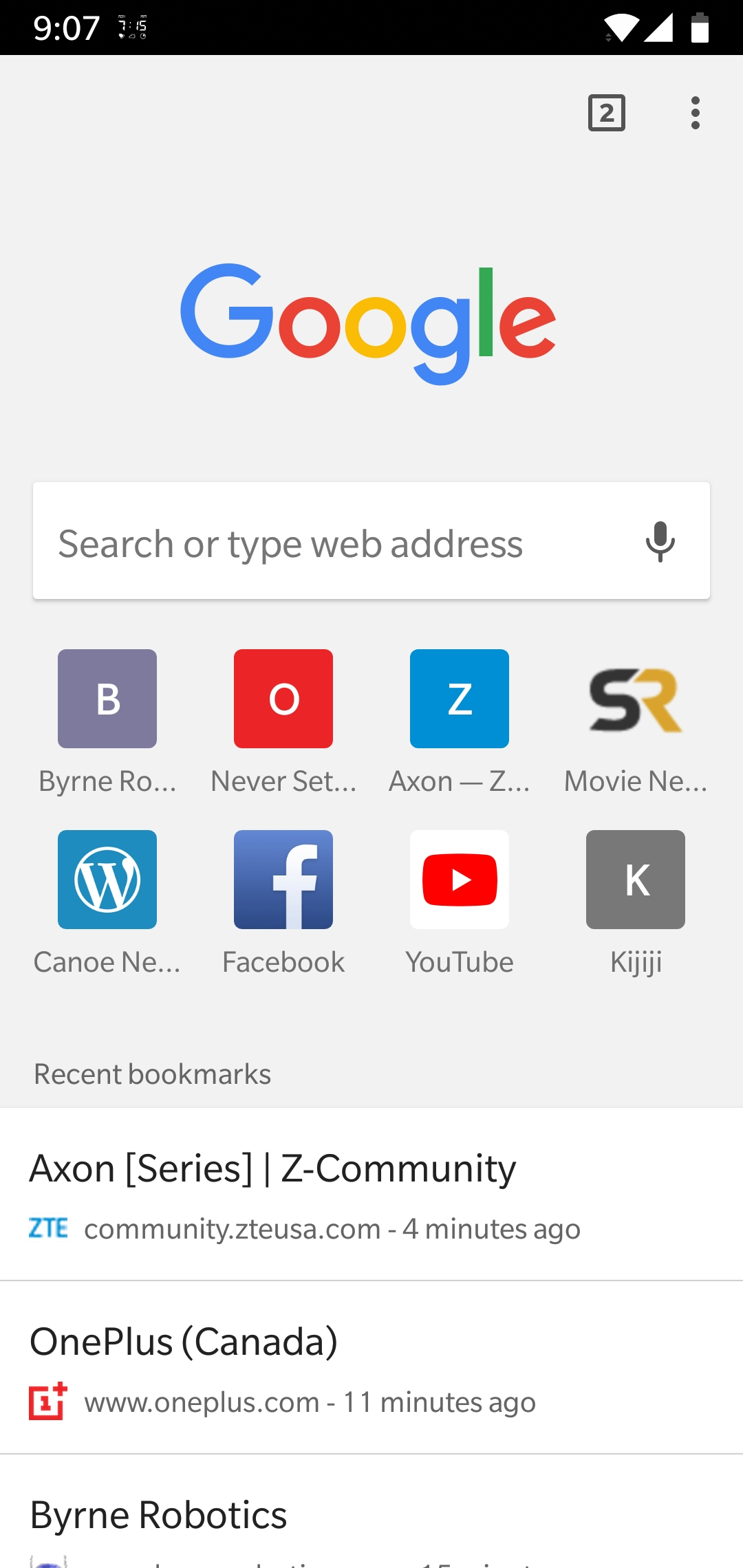Image resolution: width=743 pixels, height=1568 pixels.
Task: Start voice search with the microphone
Action: [x=660, y=541]
